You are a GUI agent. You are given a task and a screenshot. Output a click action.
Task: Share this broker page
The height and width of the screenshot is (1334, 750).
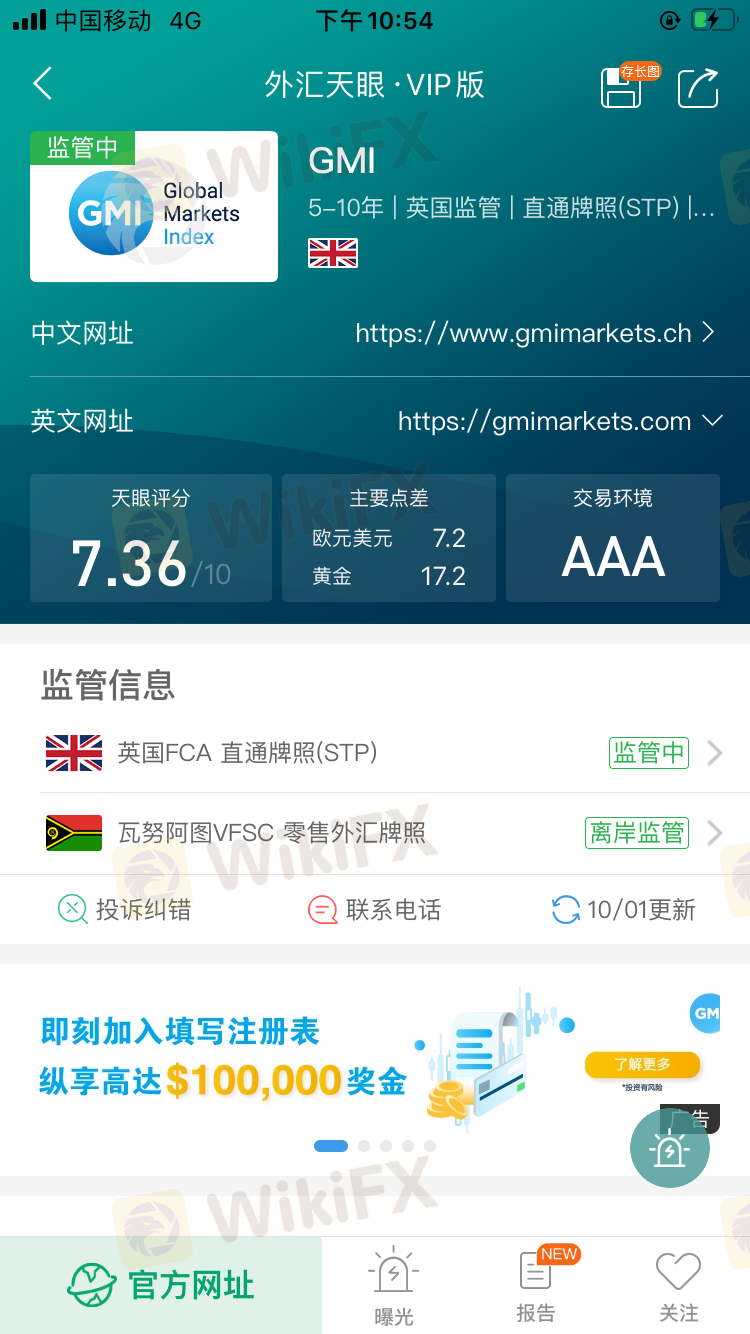point(698,87)
